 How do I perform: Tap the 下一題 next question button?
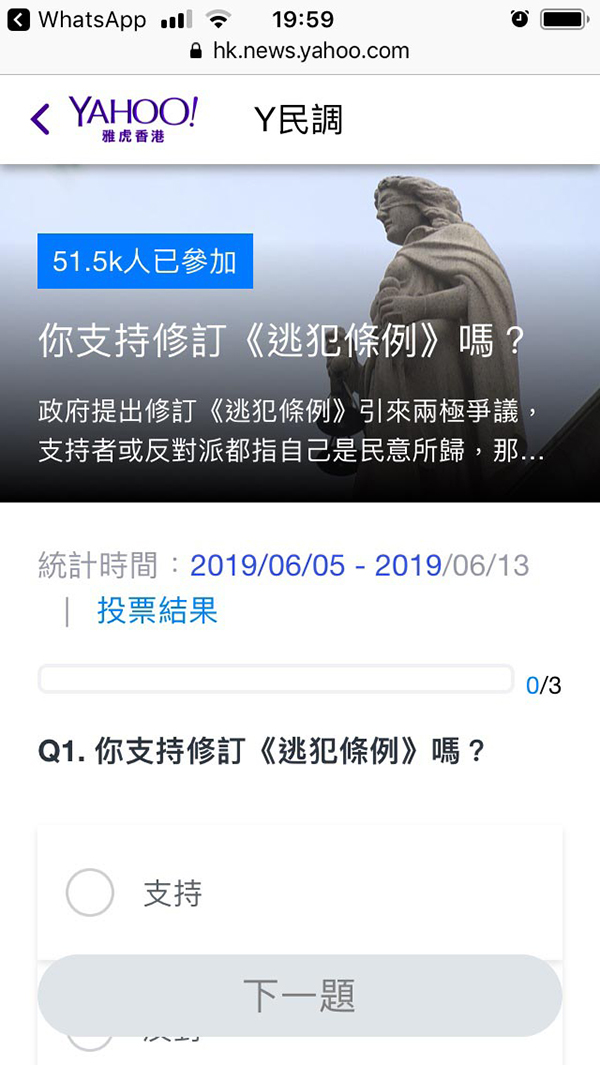point(299,996)
